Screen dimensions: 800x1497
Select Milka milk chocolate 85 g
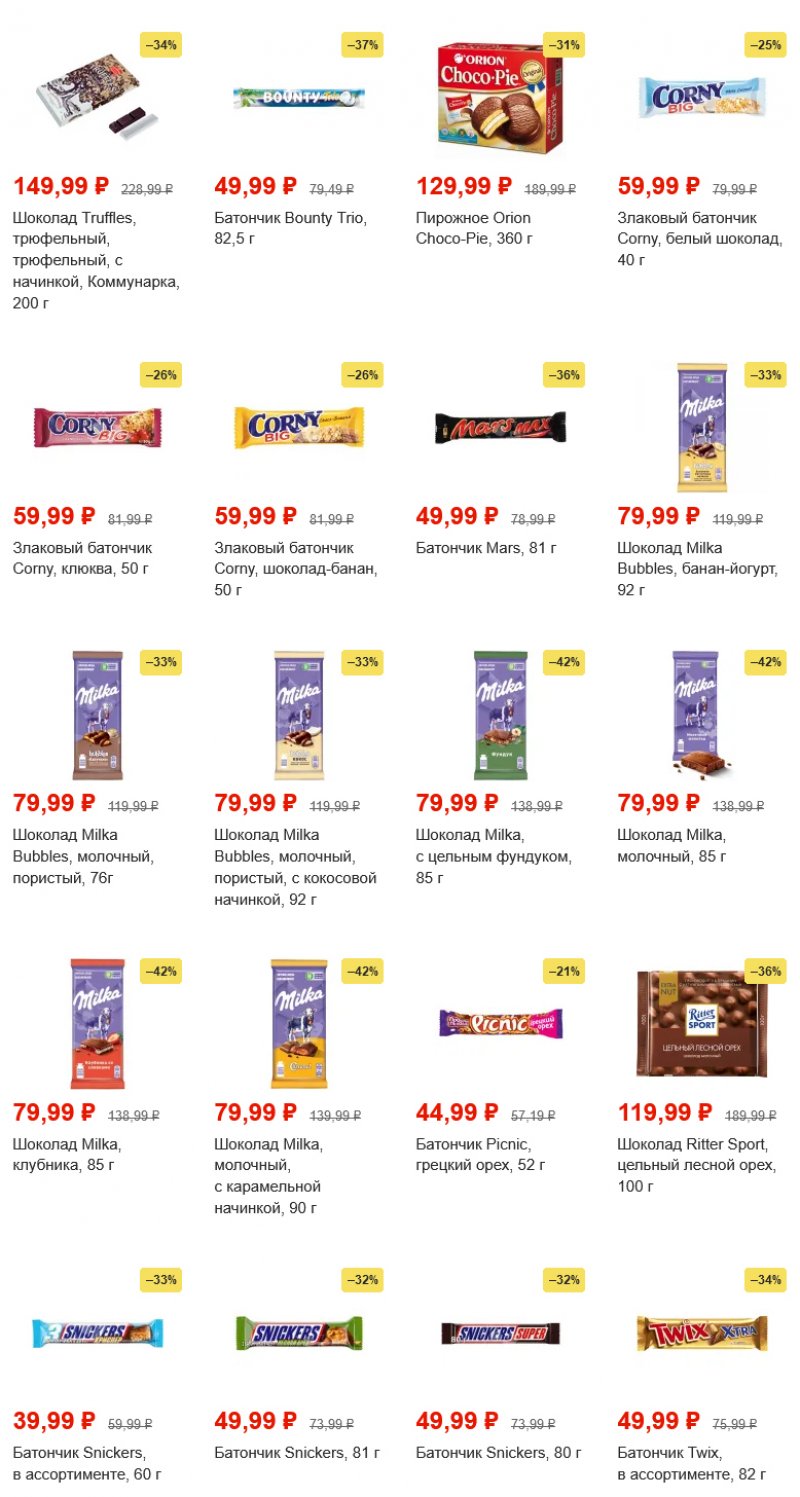(701, 714)
